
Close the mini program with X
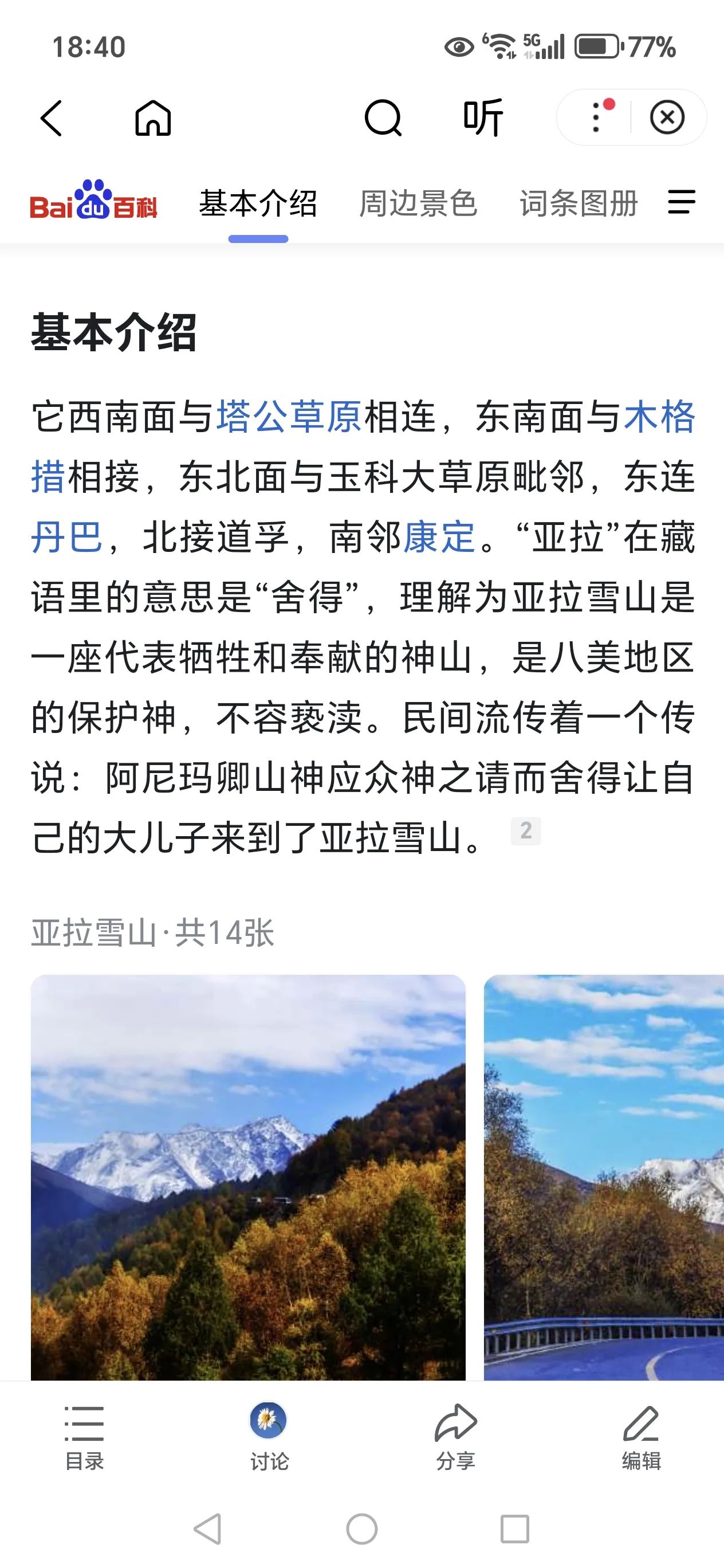click(667, 117)
